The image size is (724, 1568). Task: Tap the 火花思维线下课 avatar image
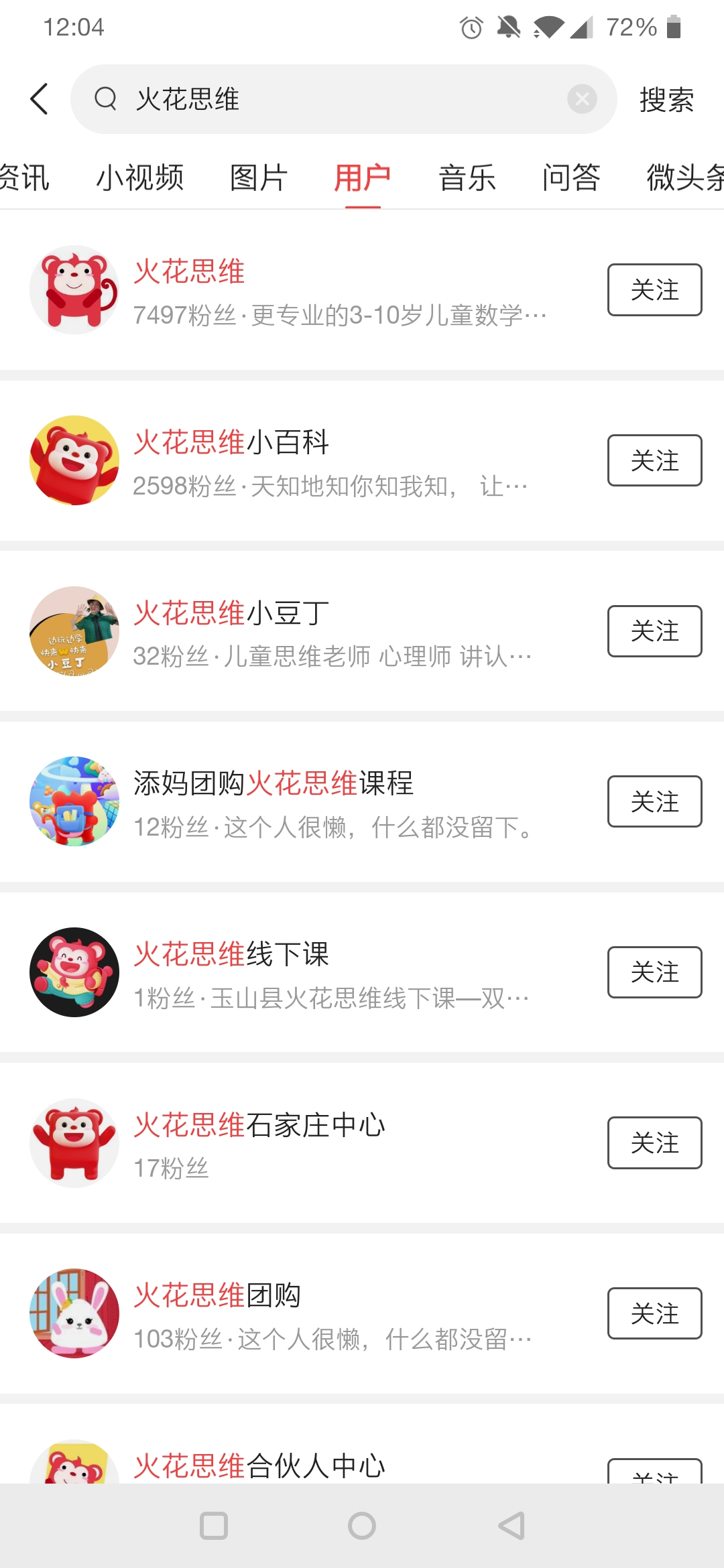coord(74,973)
